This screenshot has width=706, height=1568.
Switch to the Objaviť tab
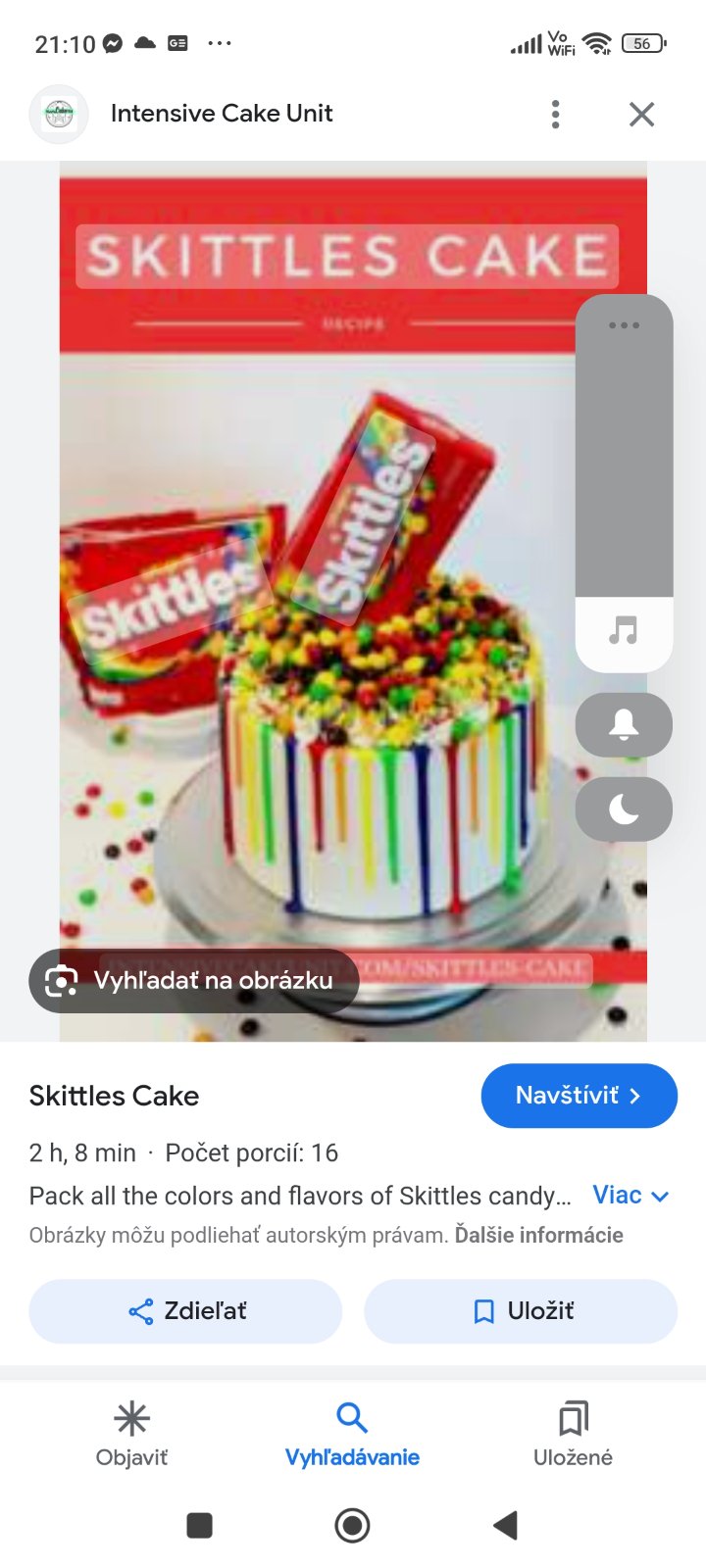pos(131,1434)
